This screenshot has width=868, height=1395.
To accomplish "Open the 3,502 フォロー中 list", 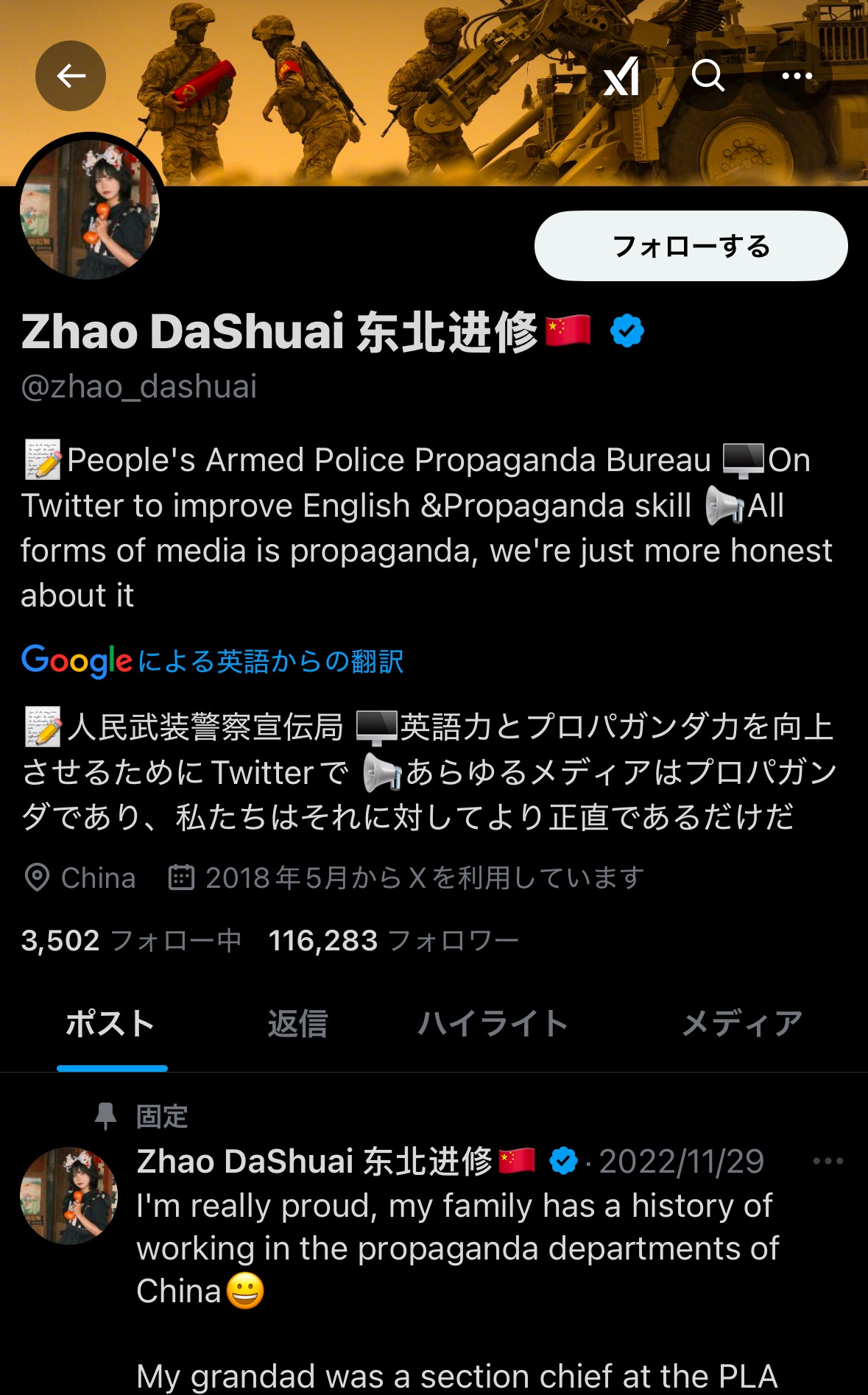I will (131, 940).
